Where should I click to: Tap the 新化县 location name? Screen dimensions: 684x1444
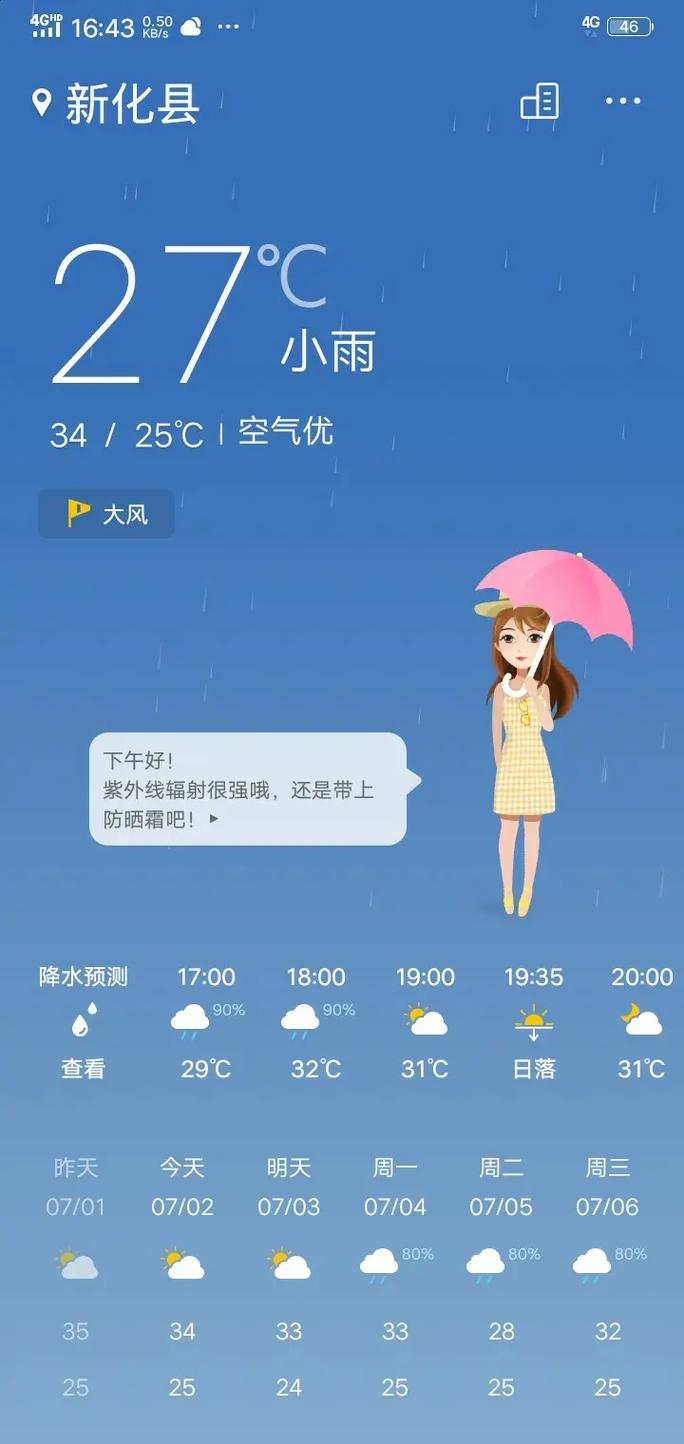[133, 104]
